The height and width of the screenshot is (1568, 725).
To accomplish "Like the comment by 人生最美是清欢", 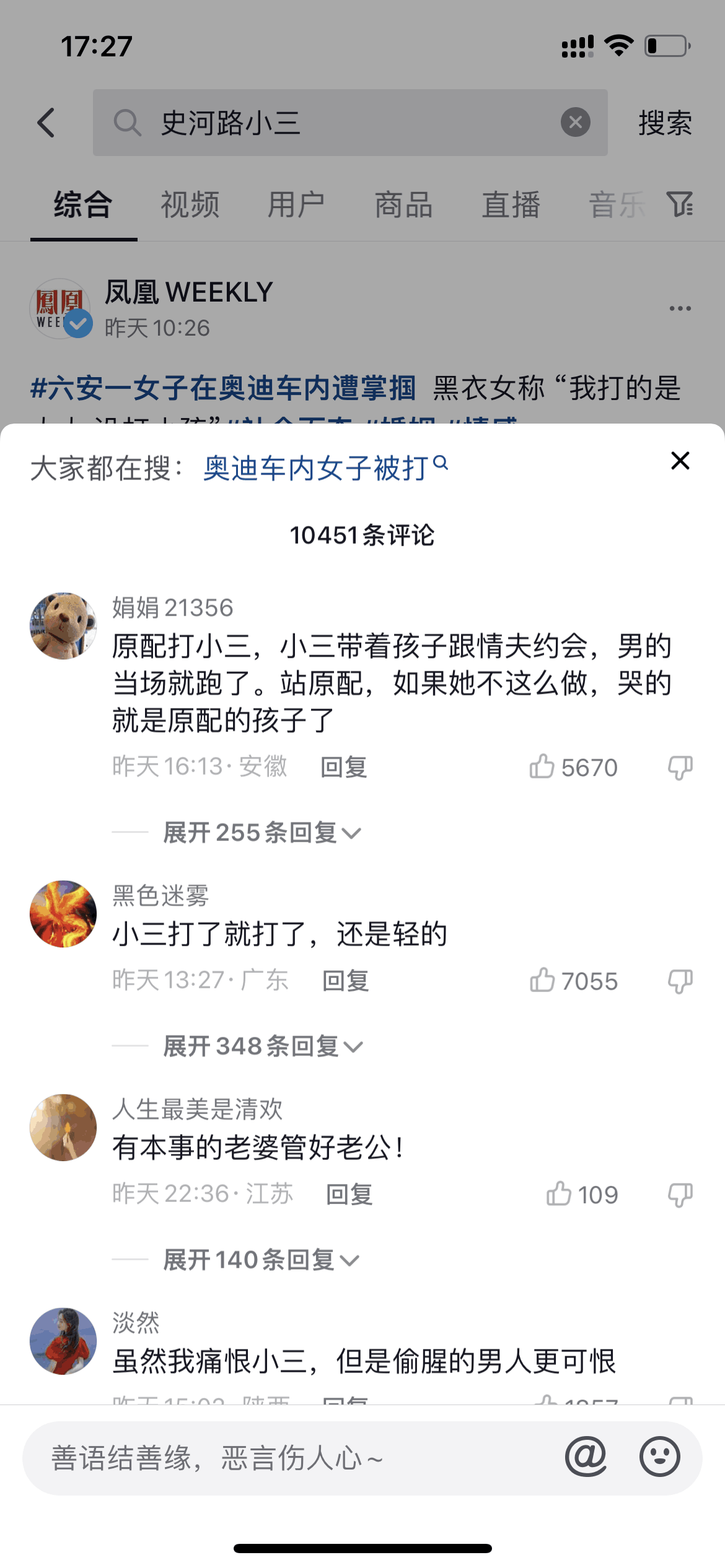I will [x=558, y=1194].
